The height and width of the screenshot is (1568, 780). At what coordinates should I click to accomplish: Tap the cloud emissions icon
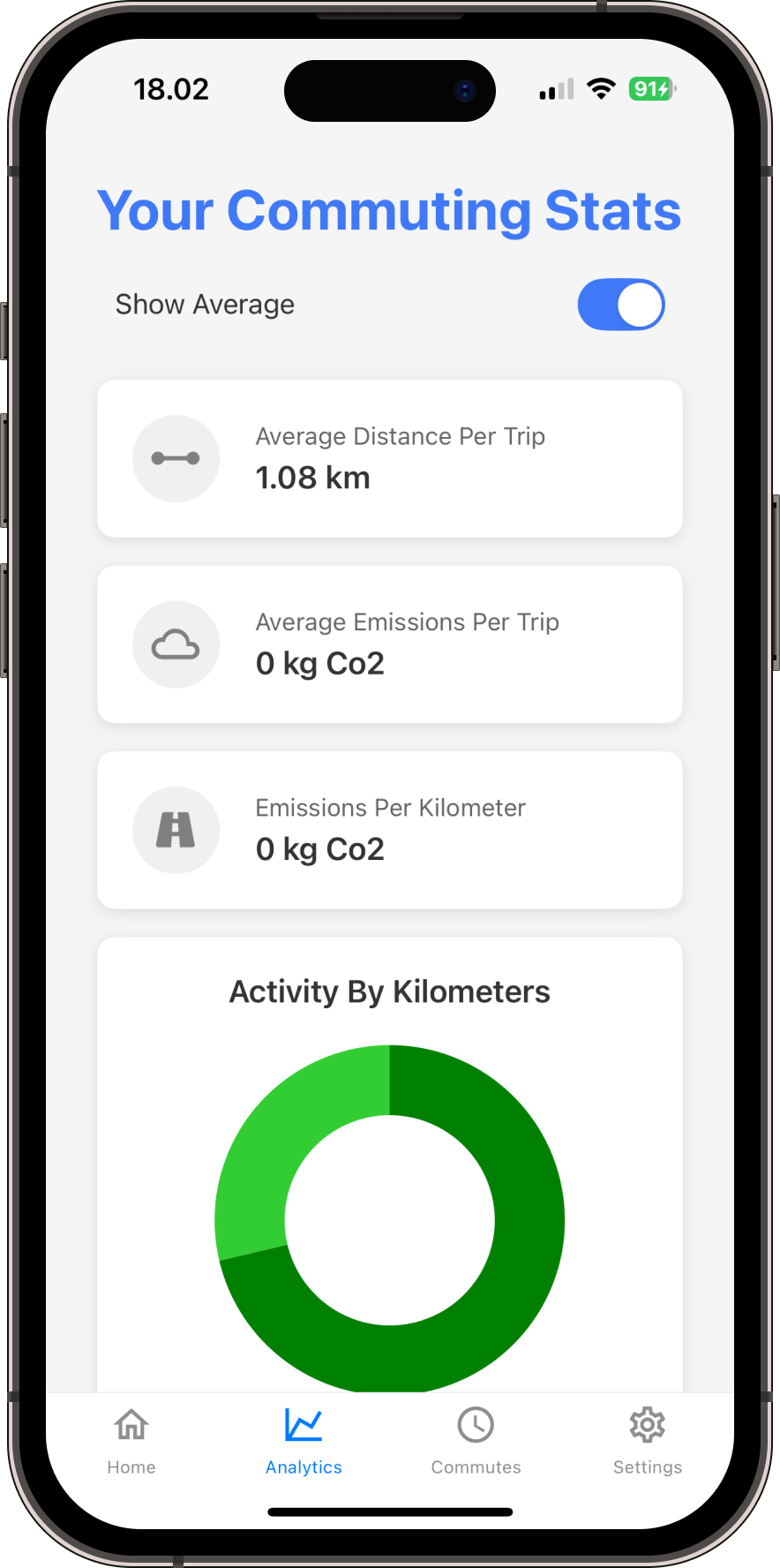(x=176, y=644)
